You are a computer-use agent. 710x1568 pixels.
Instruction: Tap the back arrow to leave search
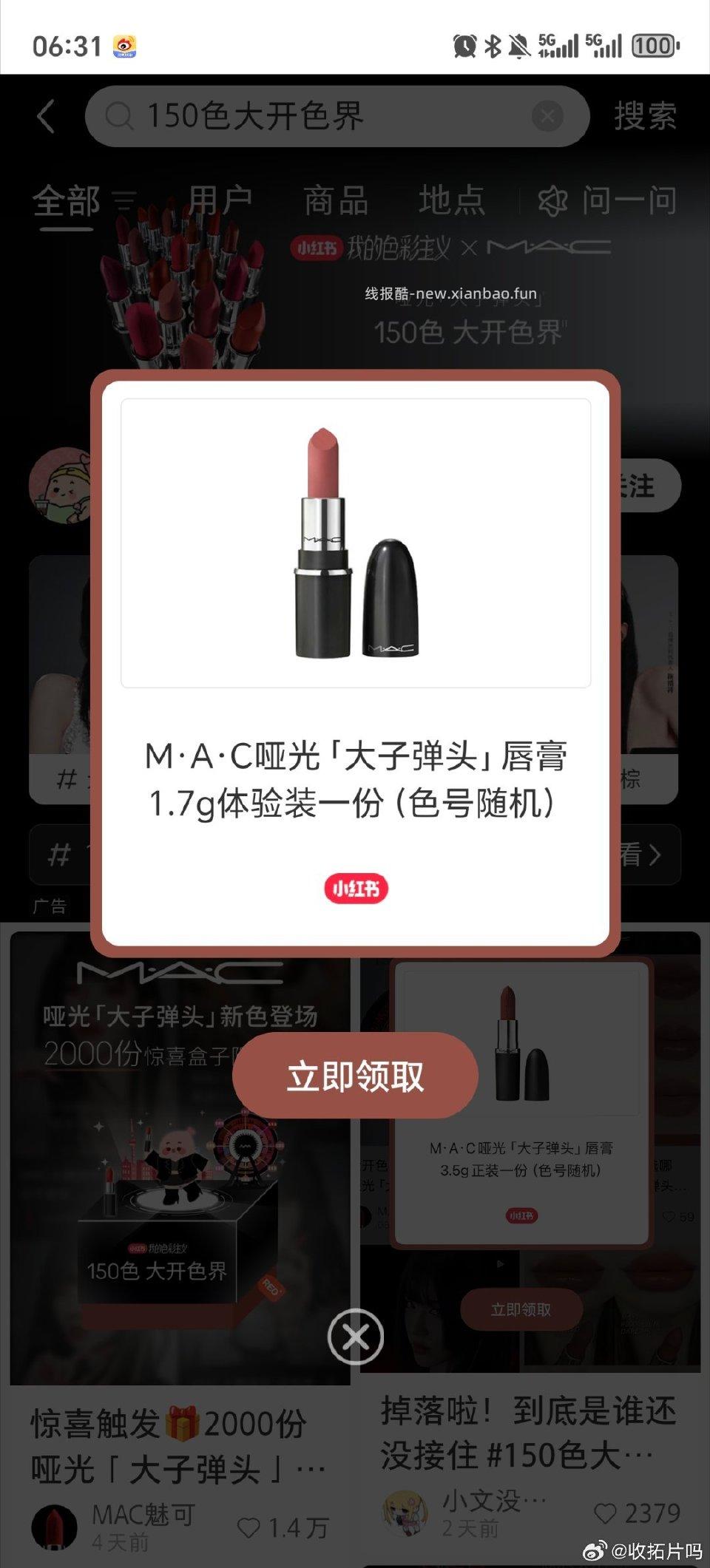(46, 117)
